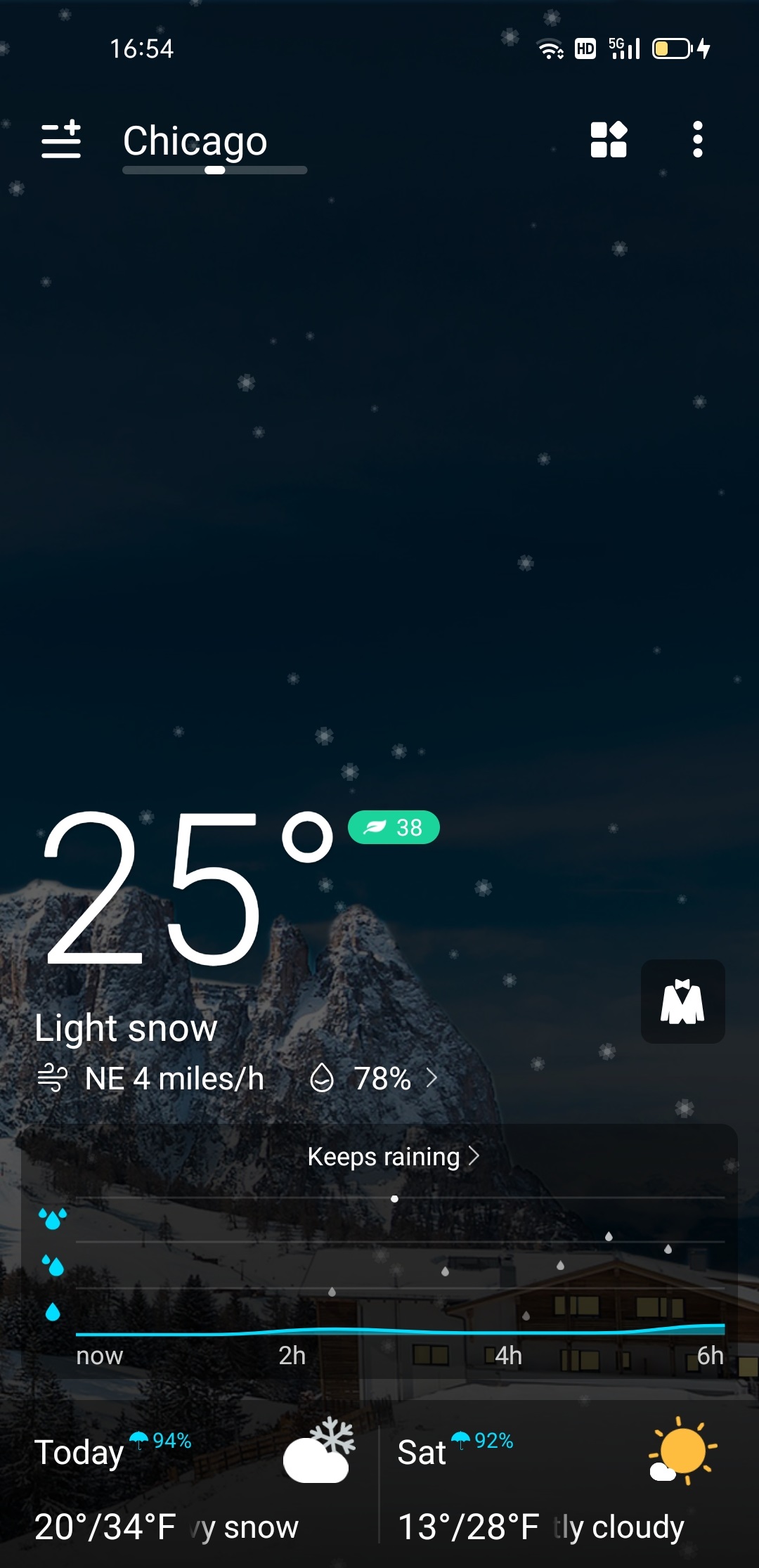
Task: Tap the city page indicator dot
Action: [214, 169]
